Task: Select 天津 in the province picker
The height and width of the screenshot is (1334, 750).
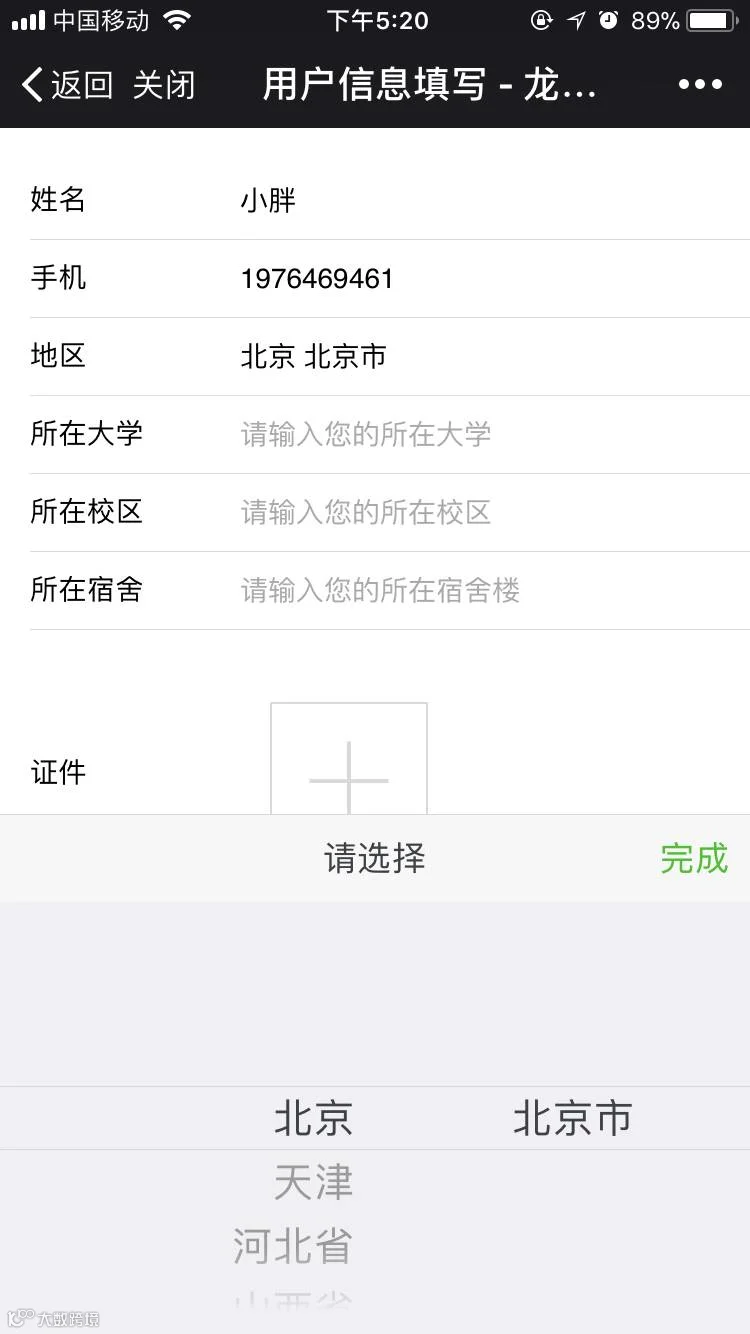Action: tap(313, 1182)
